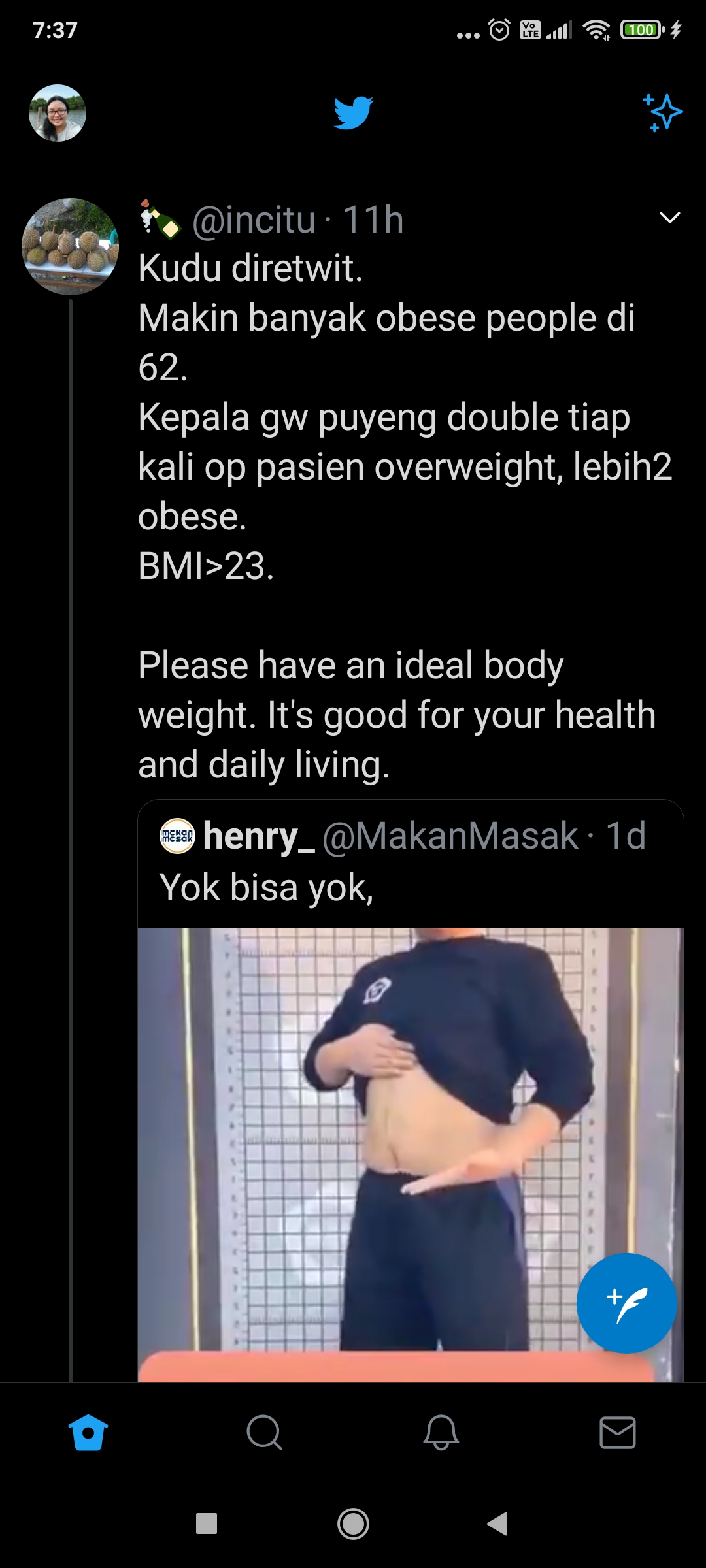Screen dimensions: 706x1568
Task: Tap the system home button
Action: pyautogui.click(x=353, y=1524)
